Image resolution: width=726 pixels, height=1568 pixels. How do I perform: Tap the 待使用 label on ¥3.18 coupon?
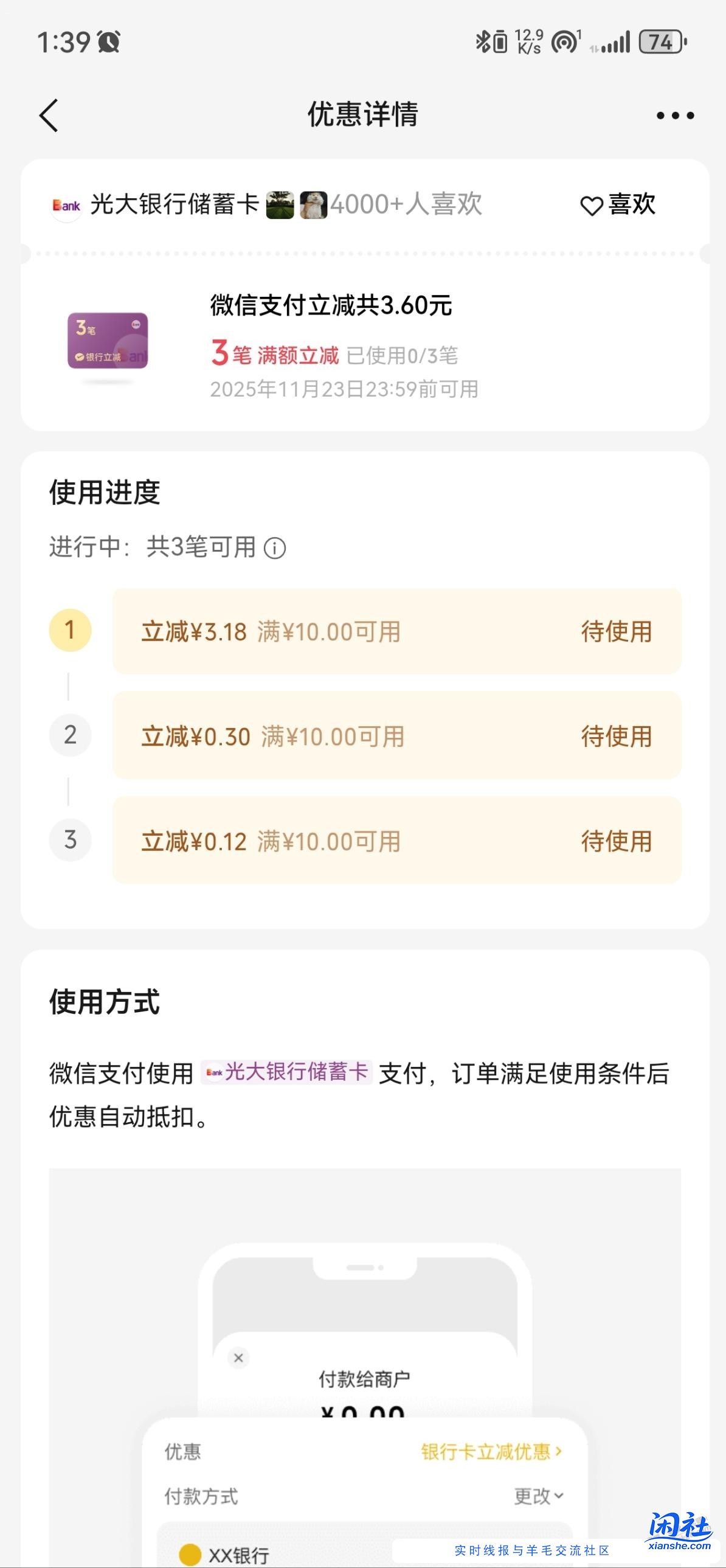tap(617, 632)
